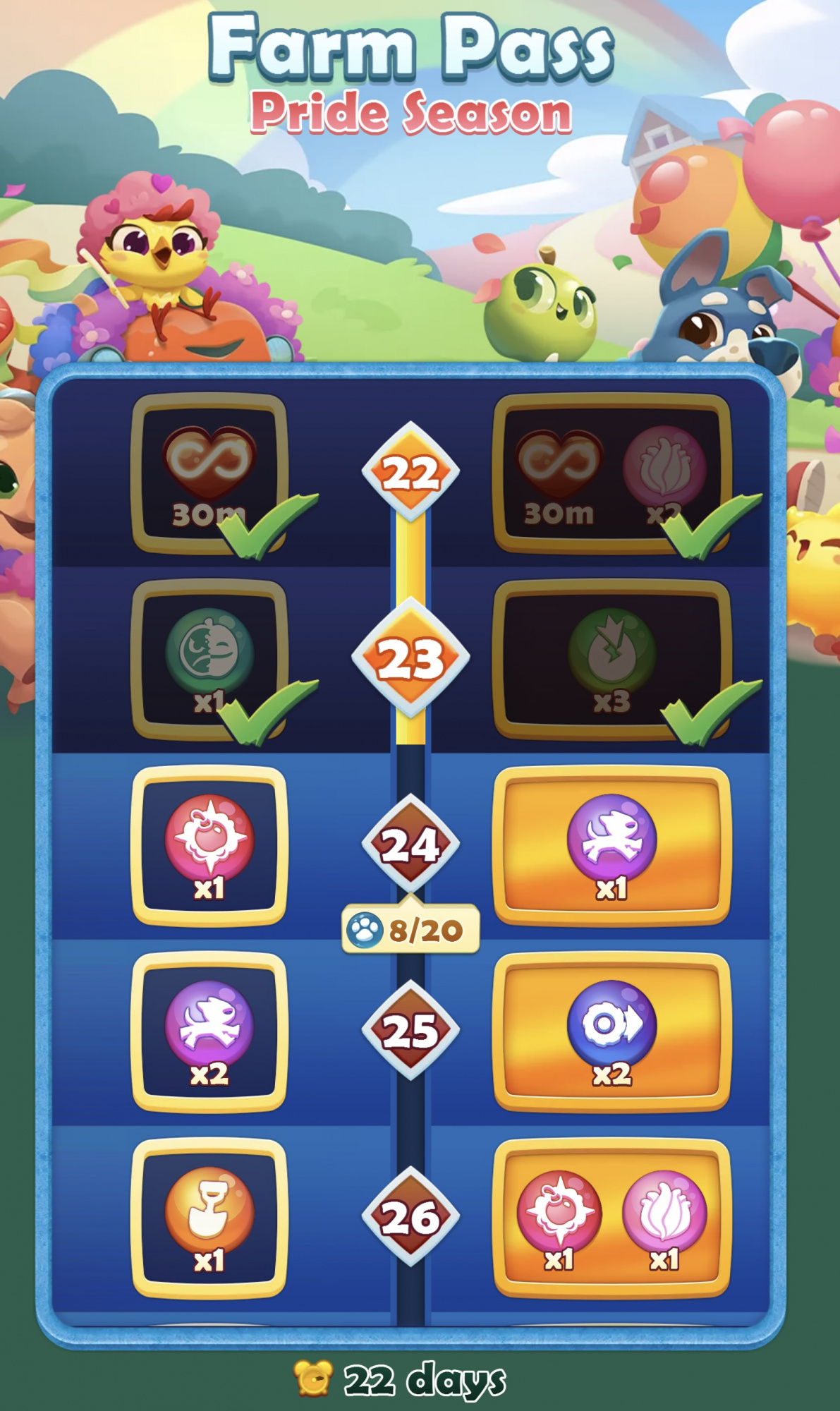
Task: Tap the claimed x3 reward at level 23
Action: [x=611, y=659]
